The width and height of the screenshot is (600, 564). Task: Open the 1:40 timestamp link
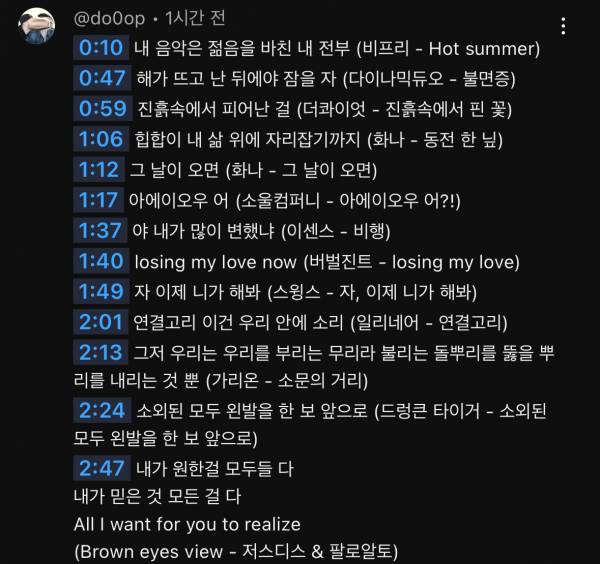click(100, 262)
